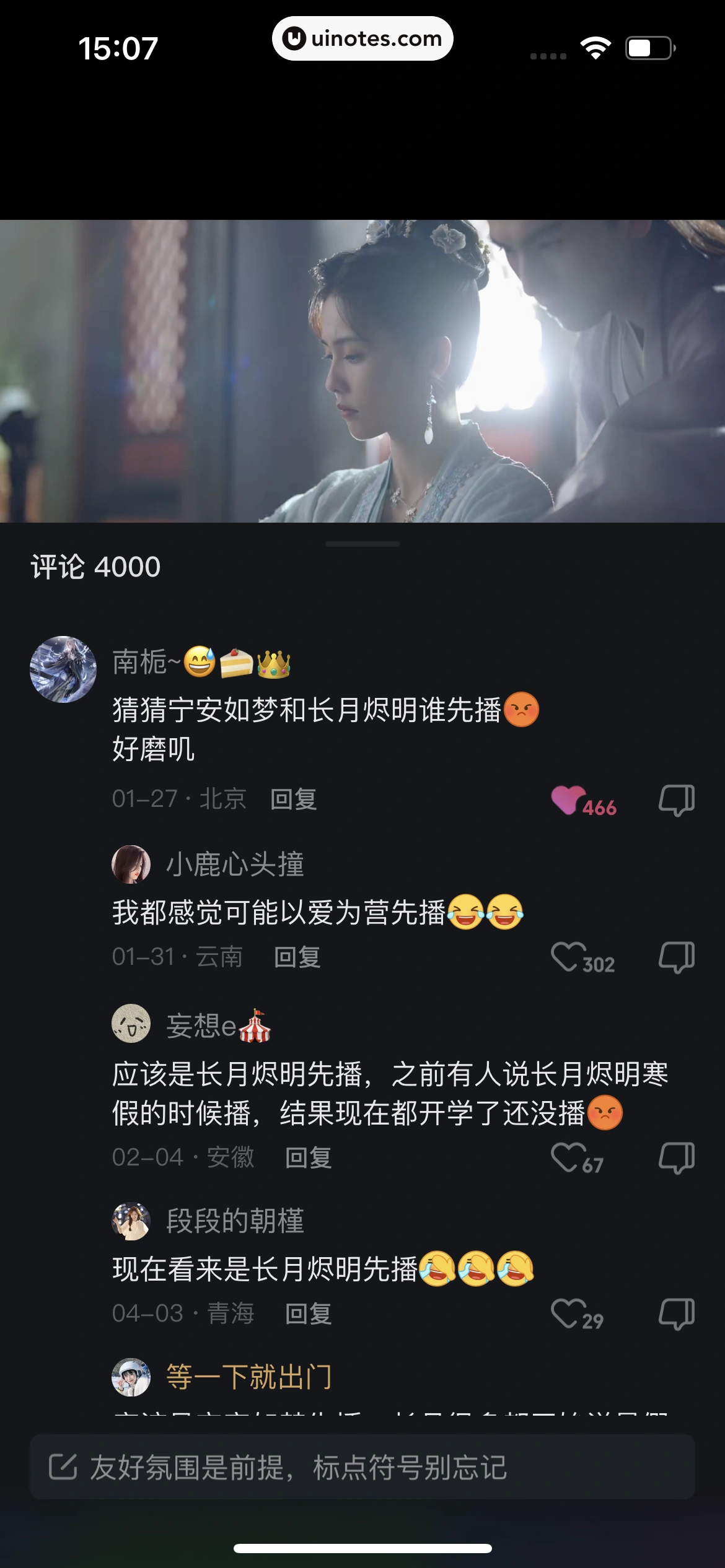
Task: Open 小鹿心头撞's username profile
Action: [x=236, y=866]
